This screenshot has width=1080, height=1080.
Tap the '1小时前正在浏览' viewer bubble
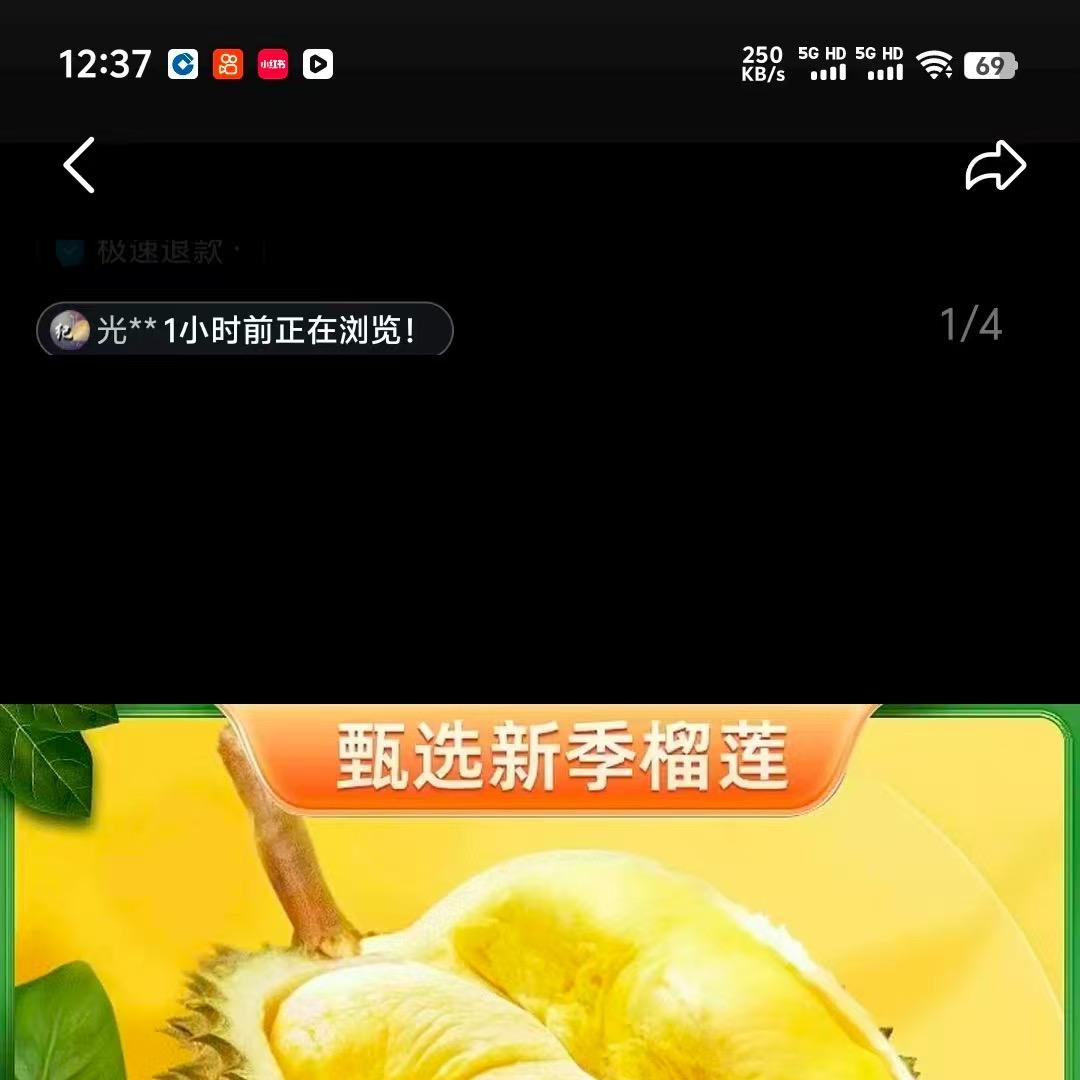[x=245, y=329]
